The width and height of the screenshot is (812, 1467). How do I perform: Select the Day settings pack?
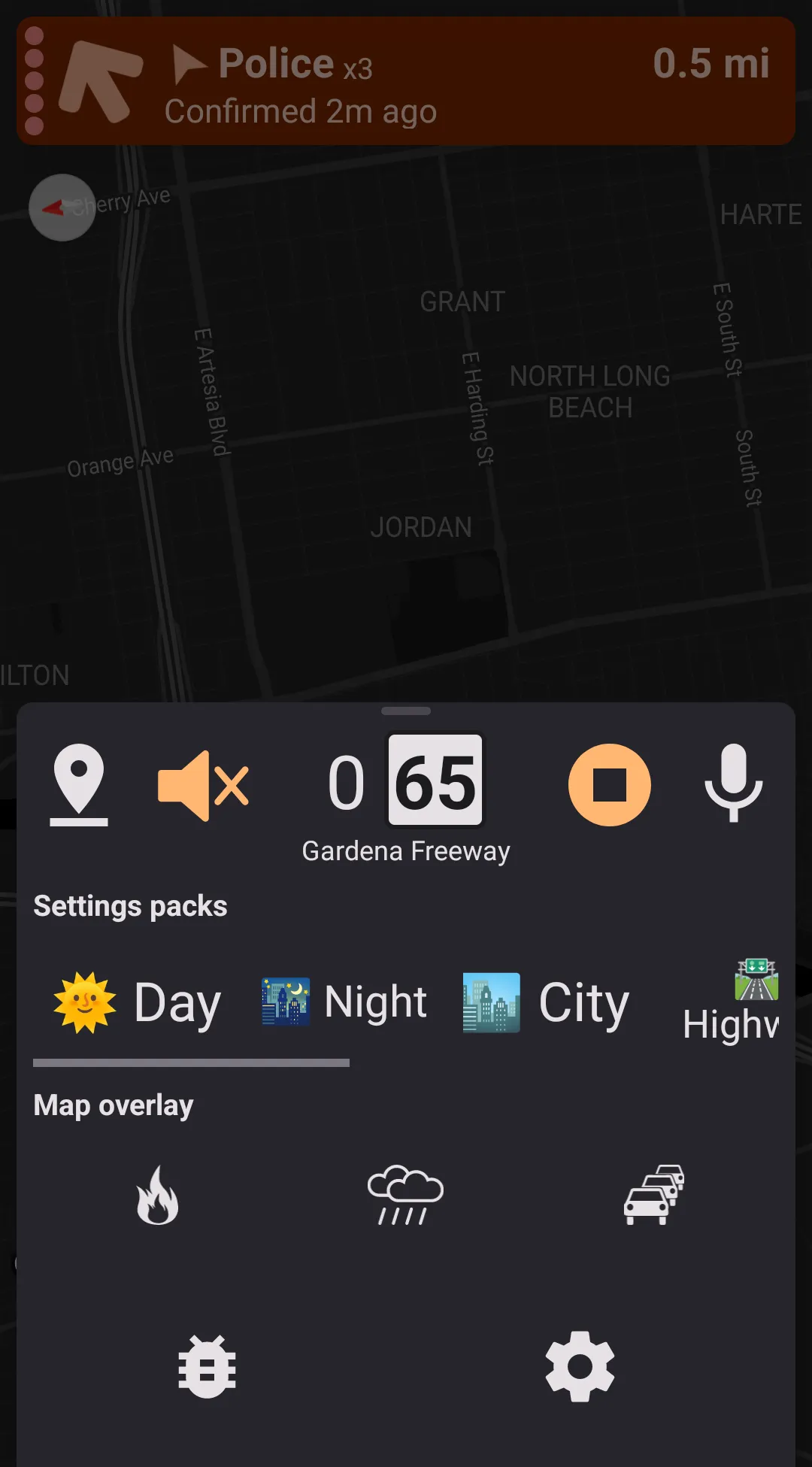tap(138, 1002)
